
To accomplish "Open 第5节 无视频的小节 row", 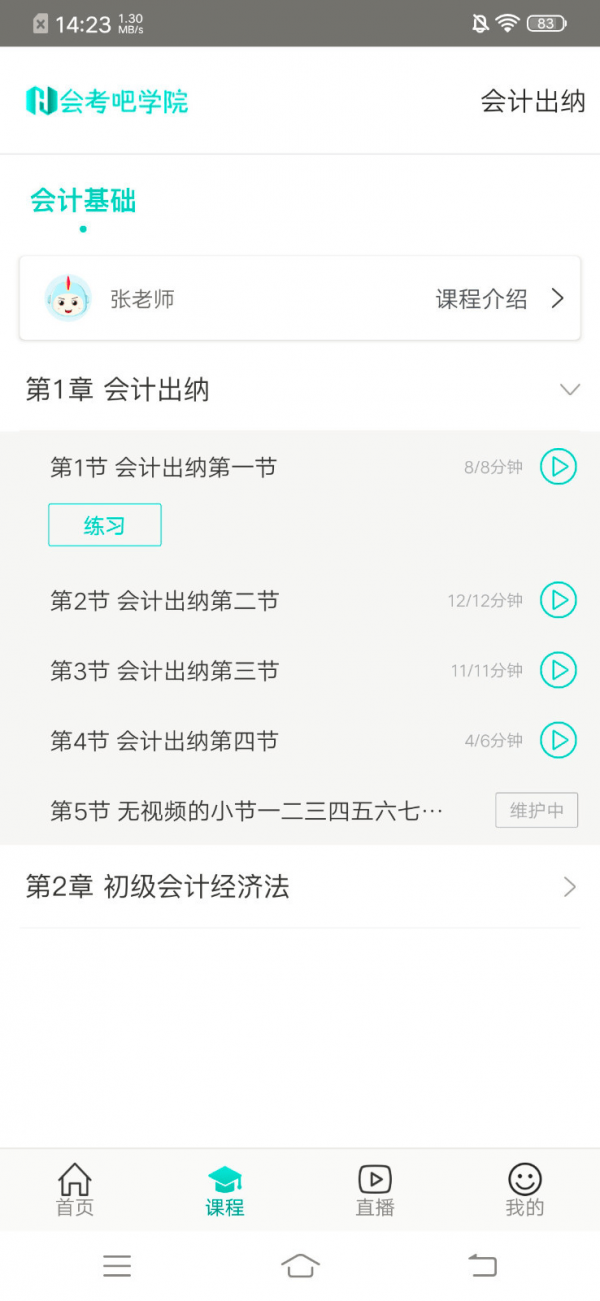I will 247,811.
